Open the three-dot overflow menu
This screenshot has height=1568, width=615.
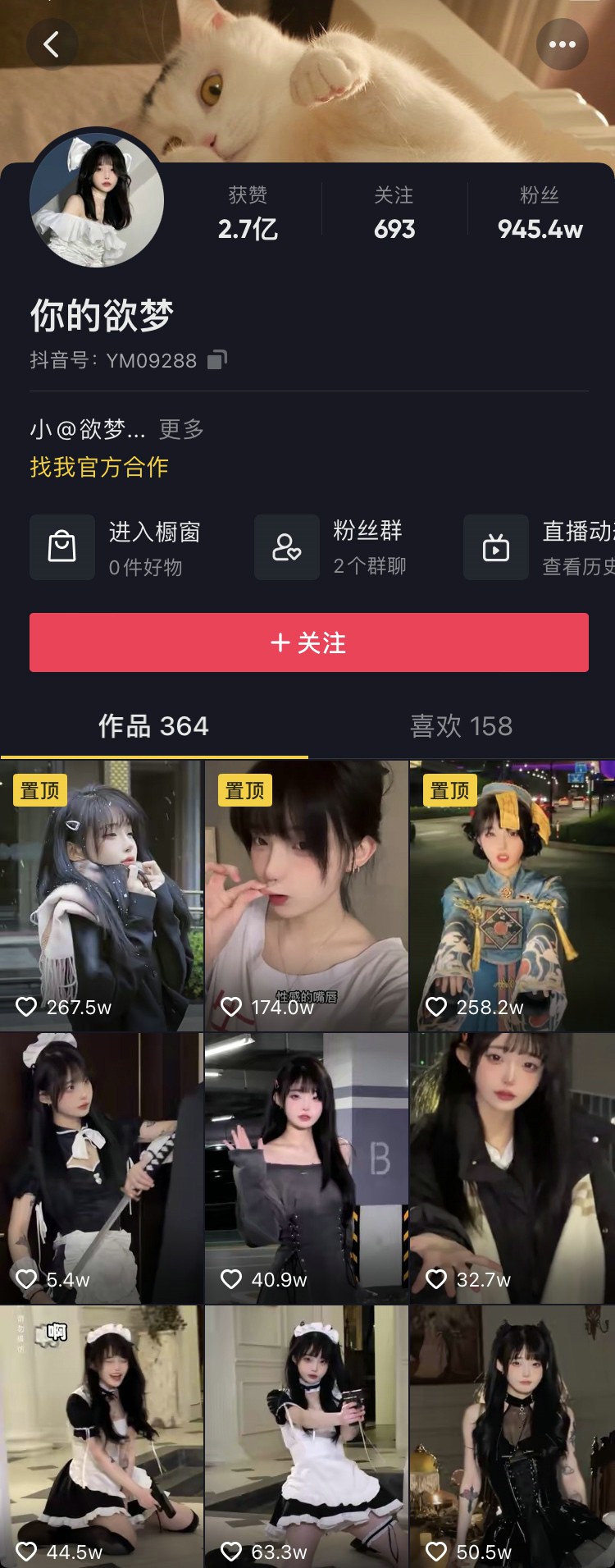(x=562, y=44)
